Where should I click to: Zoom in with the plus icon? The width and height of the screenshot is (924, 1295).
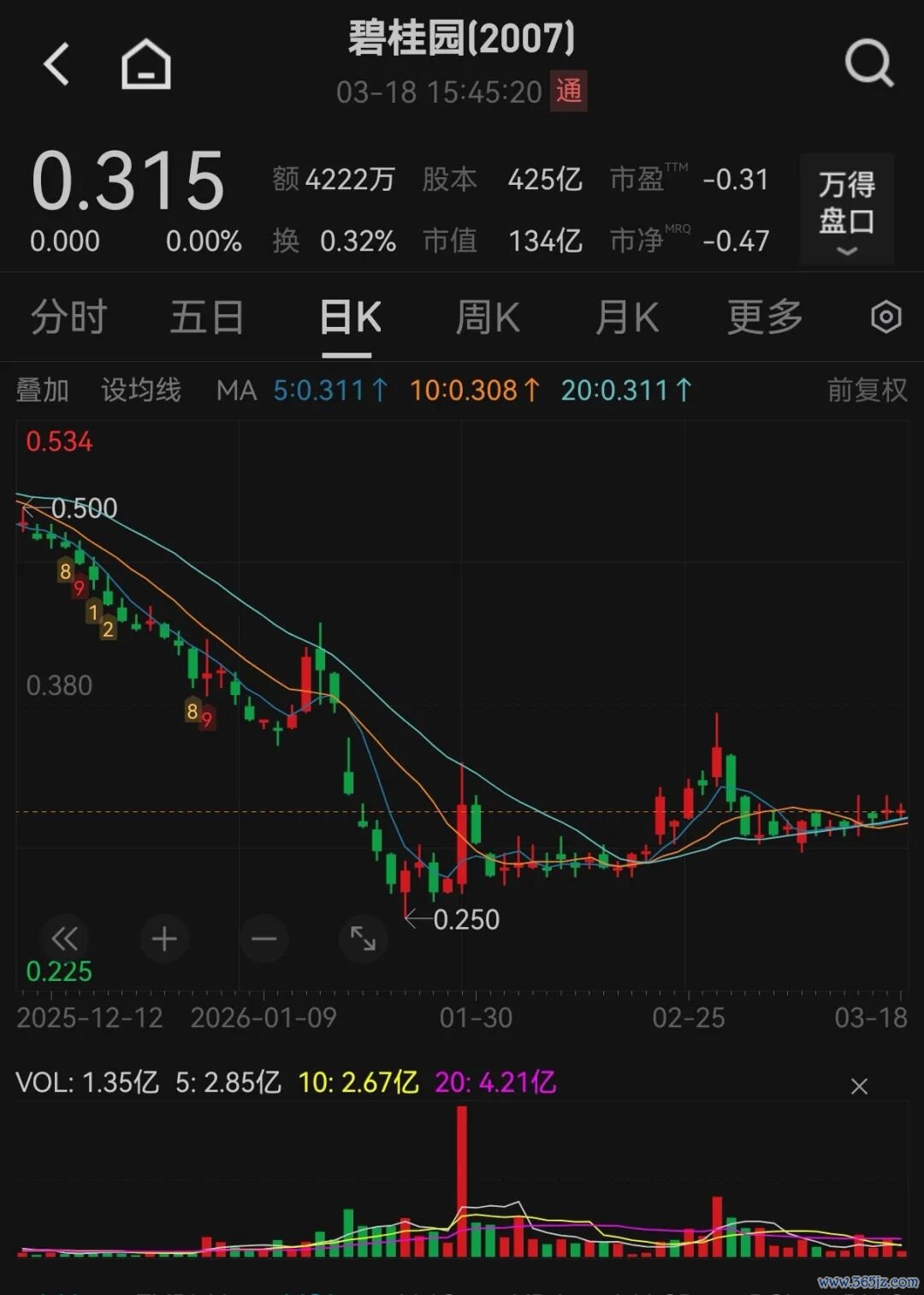coord(164,939)
